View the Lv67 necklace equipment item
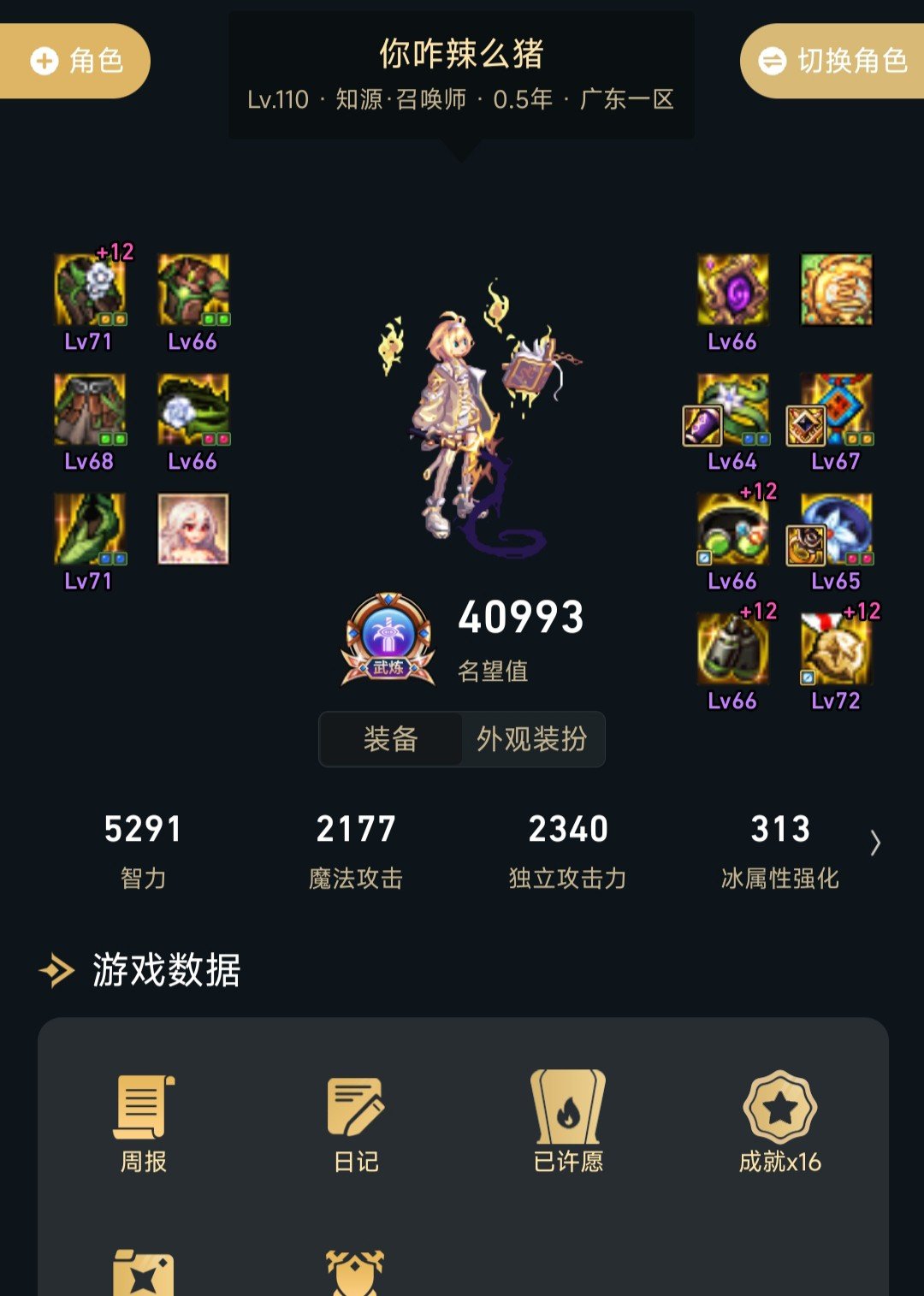 pos(836,410)
